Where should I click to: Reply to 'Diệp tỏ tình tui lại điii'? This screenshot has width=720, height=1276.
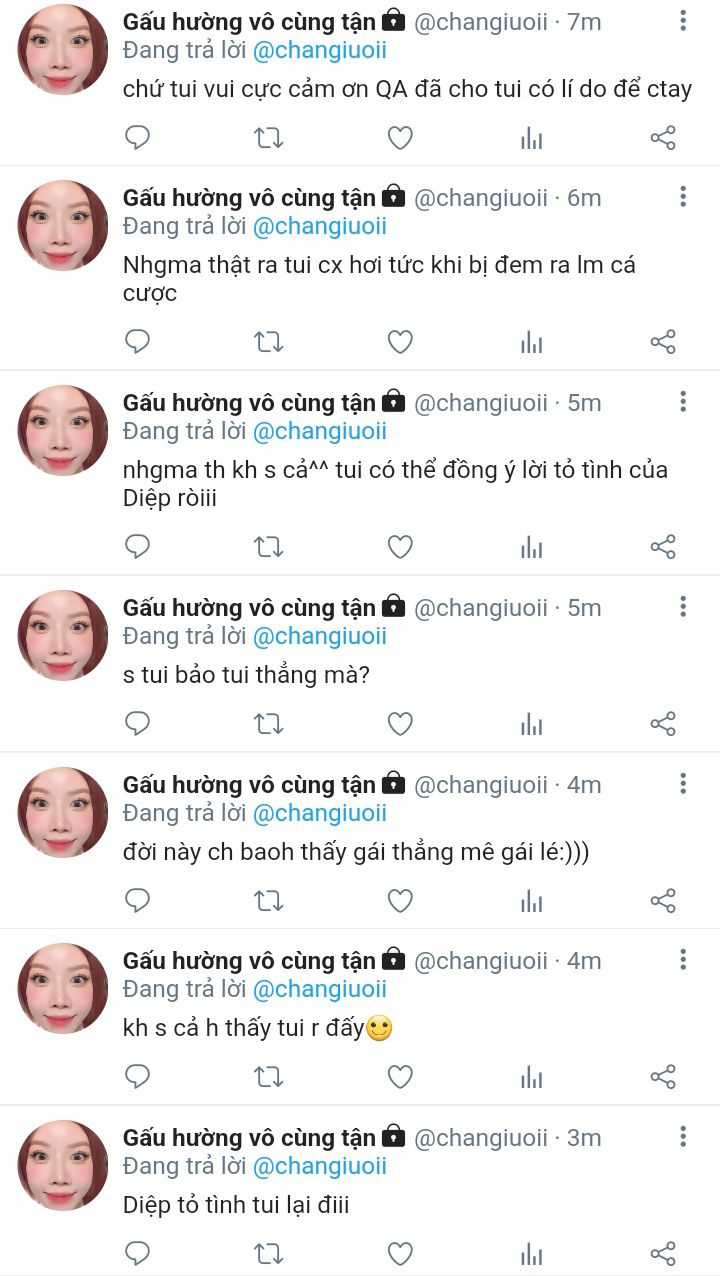(x=137, y=1253)
